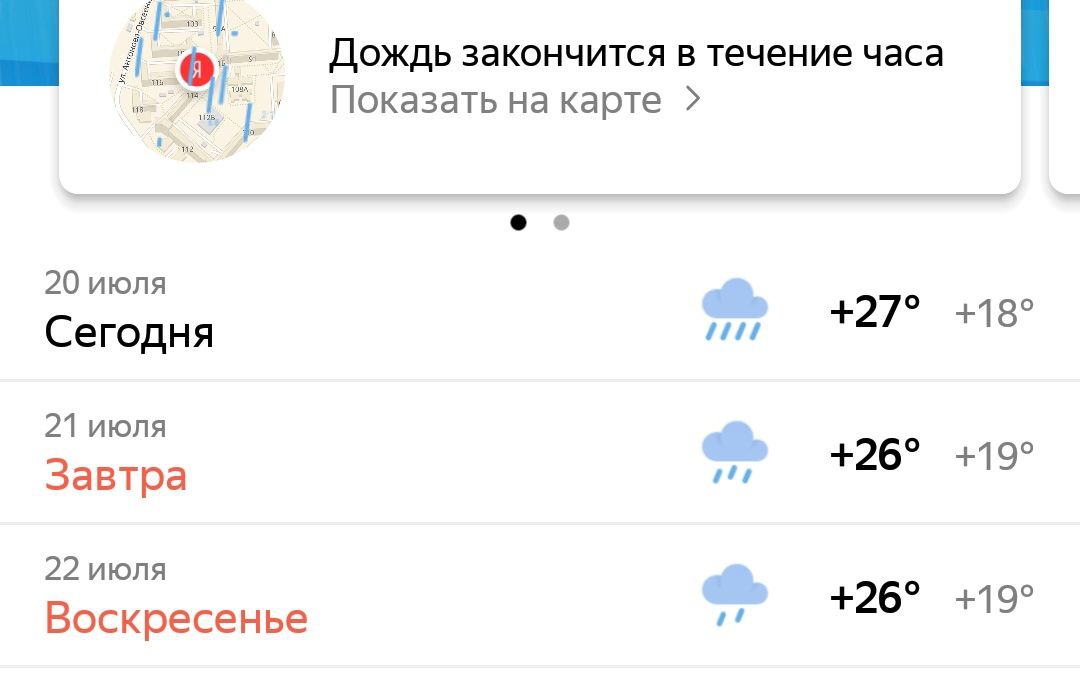Open the 'Показать на карте' link
This screenshot has height=694, width=1080.
coord(515,100)
